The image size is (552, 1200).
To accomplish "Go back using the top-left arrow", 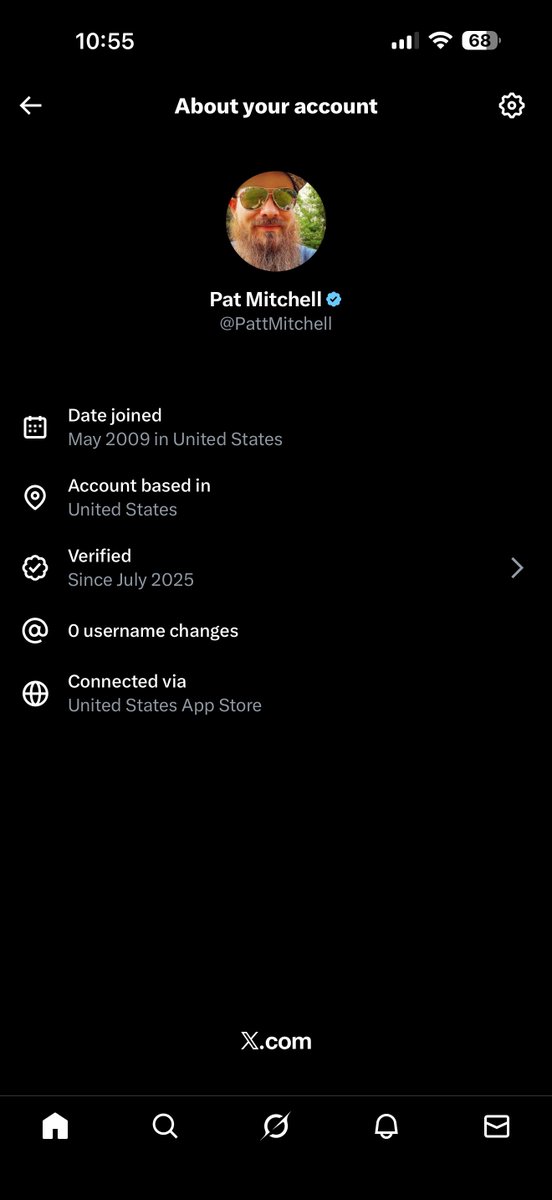I will tap(31, 106).
